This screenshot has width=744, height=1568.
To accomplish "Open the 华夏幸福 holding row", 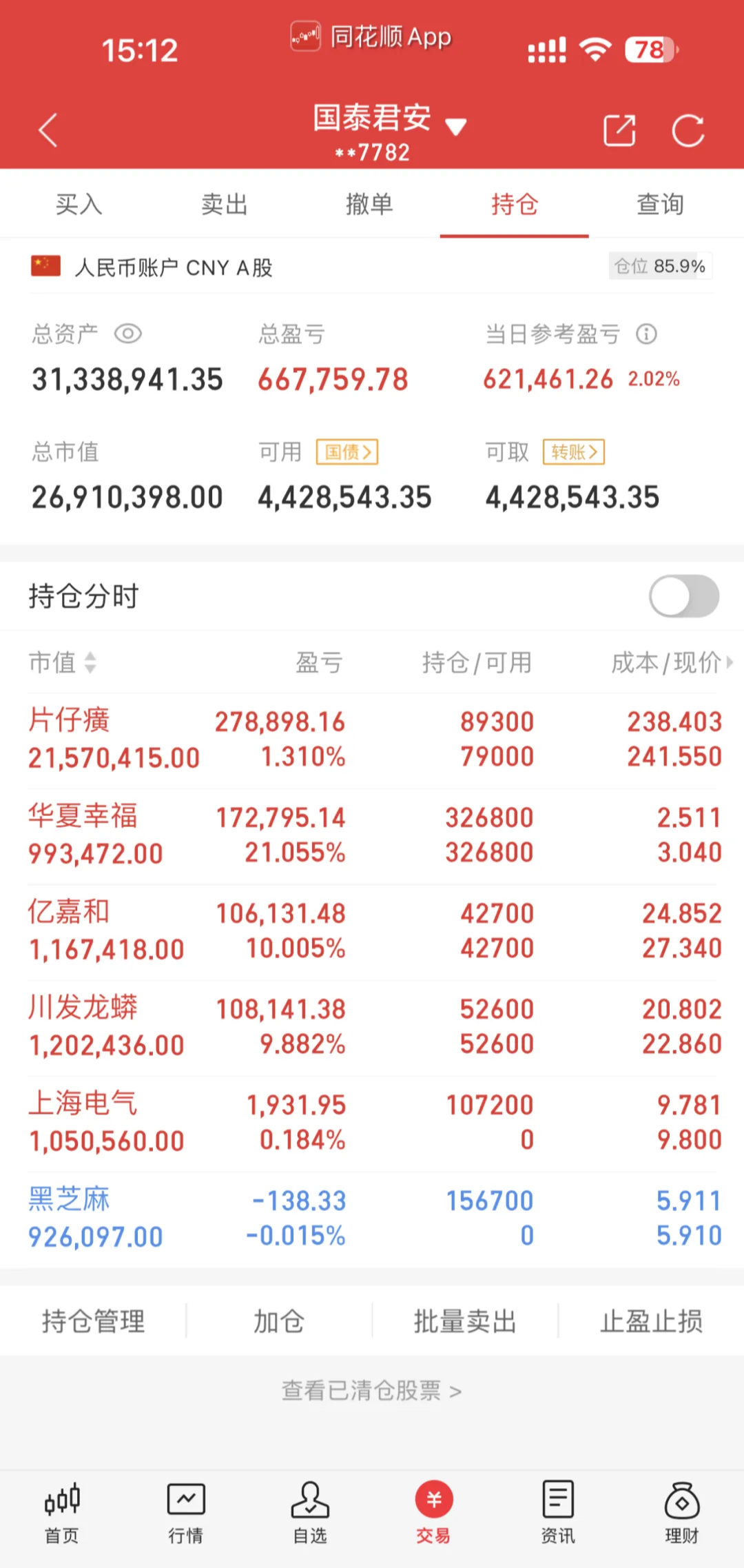I will pos(372,835).
